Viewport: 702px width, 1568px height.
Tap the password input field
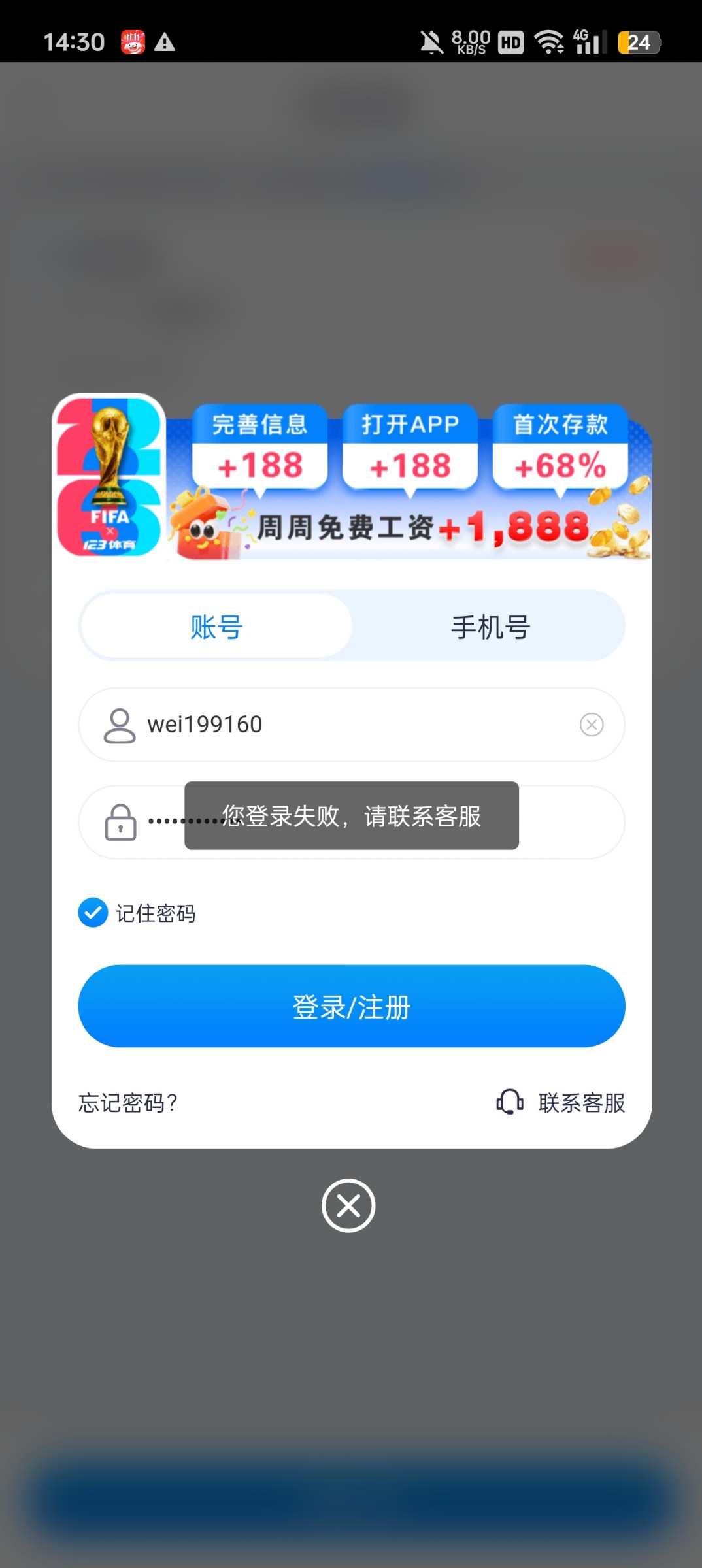[x=569, y=822]
